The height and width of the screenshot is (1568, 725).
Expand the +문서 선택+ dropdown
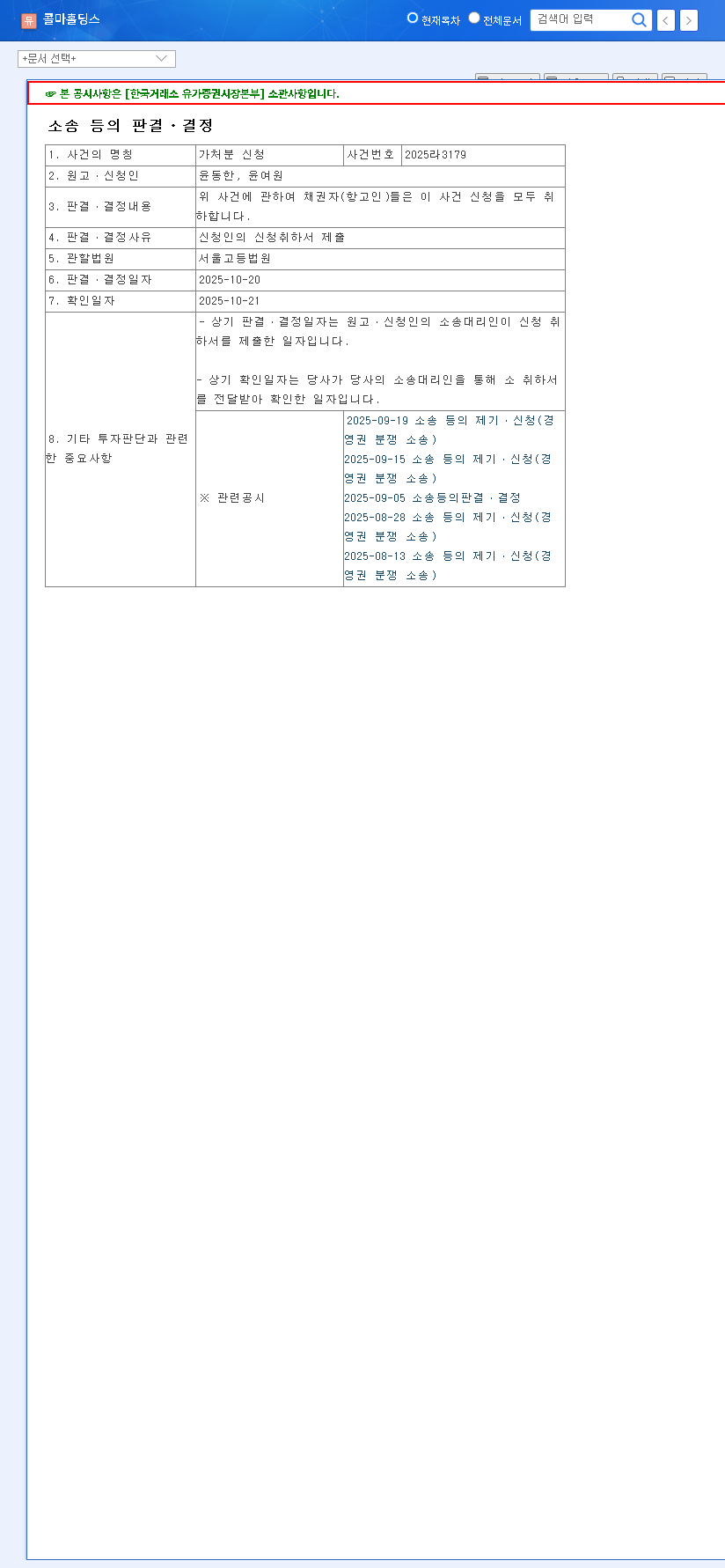pos(97,59)
